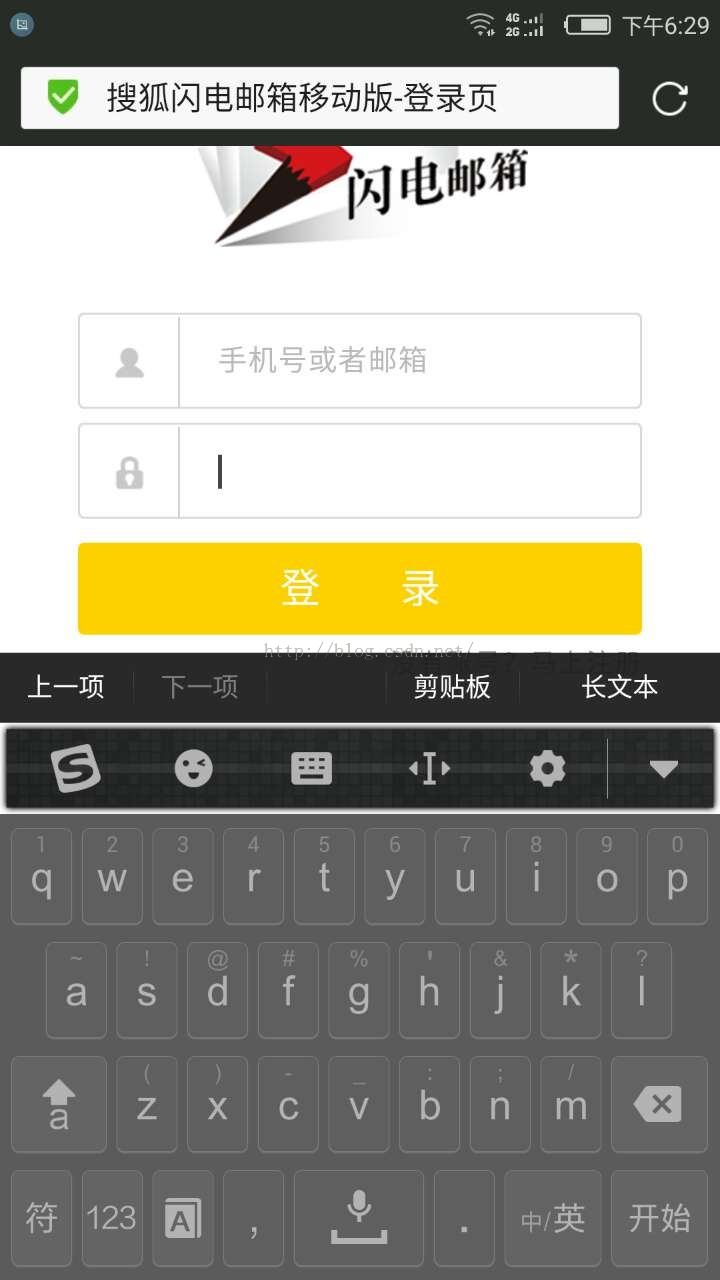The image size is (720, 1280).
Task: Reload the page with the refresh icon
Action: coord(669,98)
